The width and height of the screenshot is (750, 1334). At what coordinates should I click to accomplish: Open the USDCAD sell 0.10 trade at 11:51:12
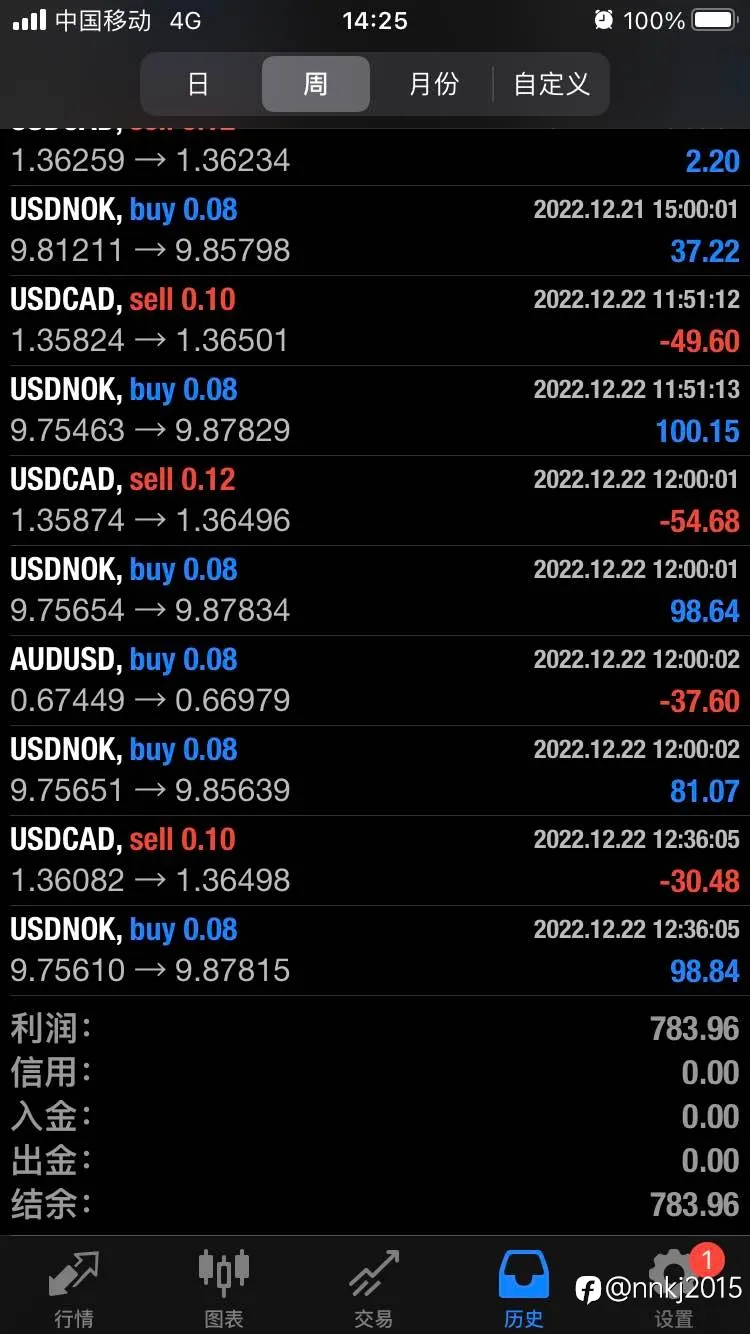coord(375,321)
